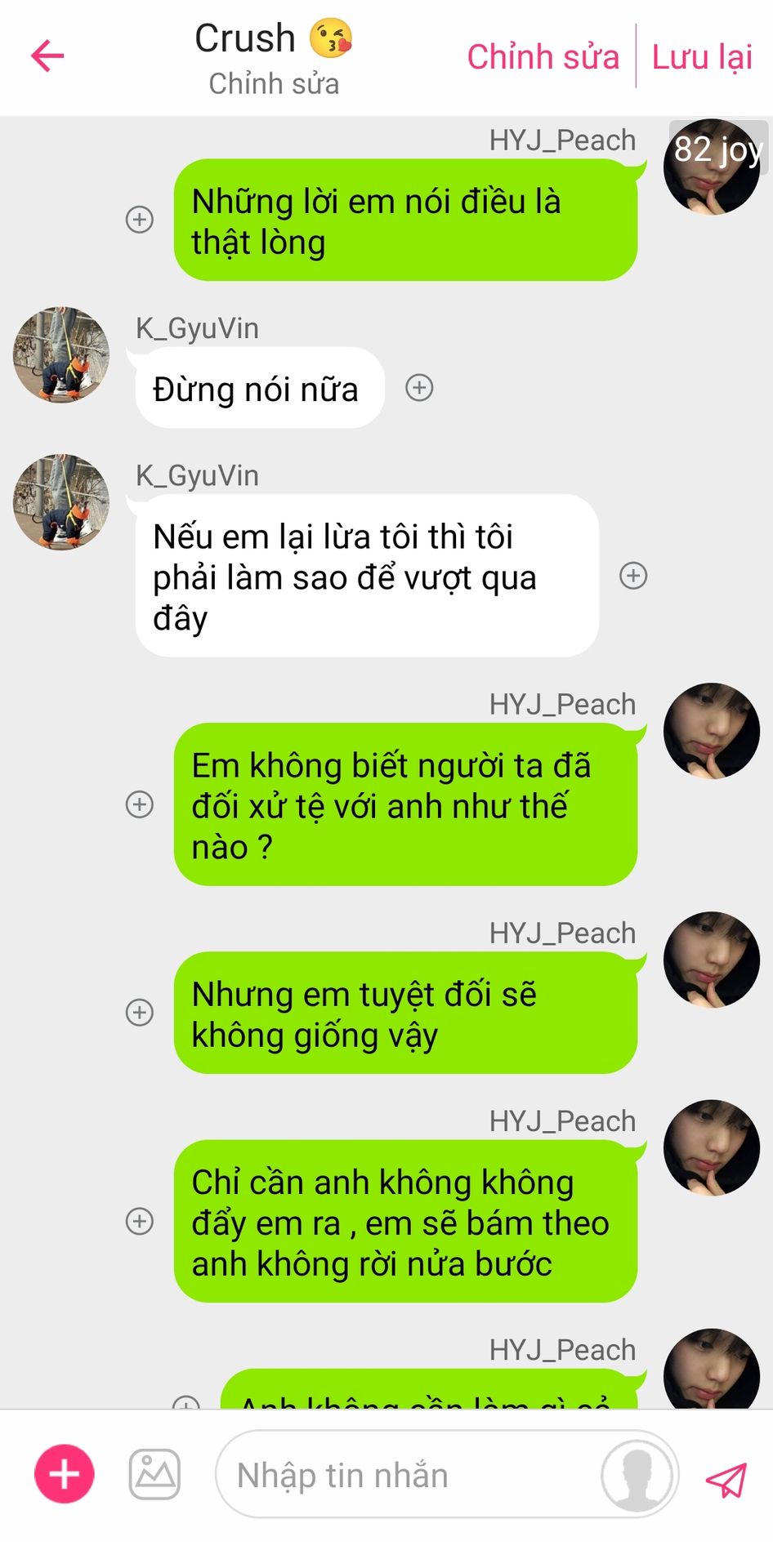
Task: Tap plus icon beside 'Chỉ cần anh không' message
Action: click(x=140, y=1221)
